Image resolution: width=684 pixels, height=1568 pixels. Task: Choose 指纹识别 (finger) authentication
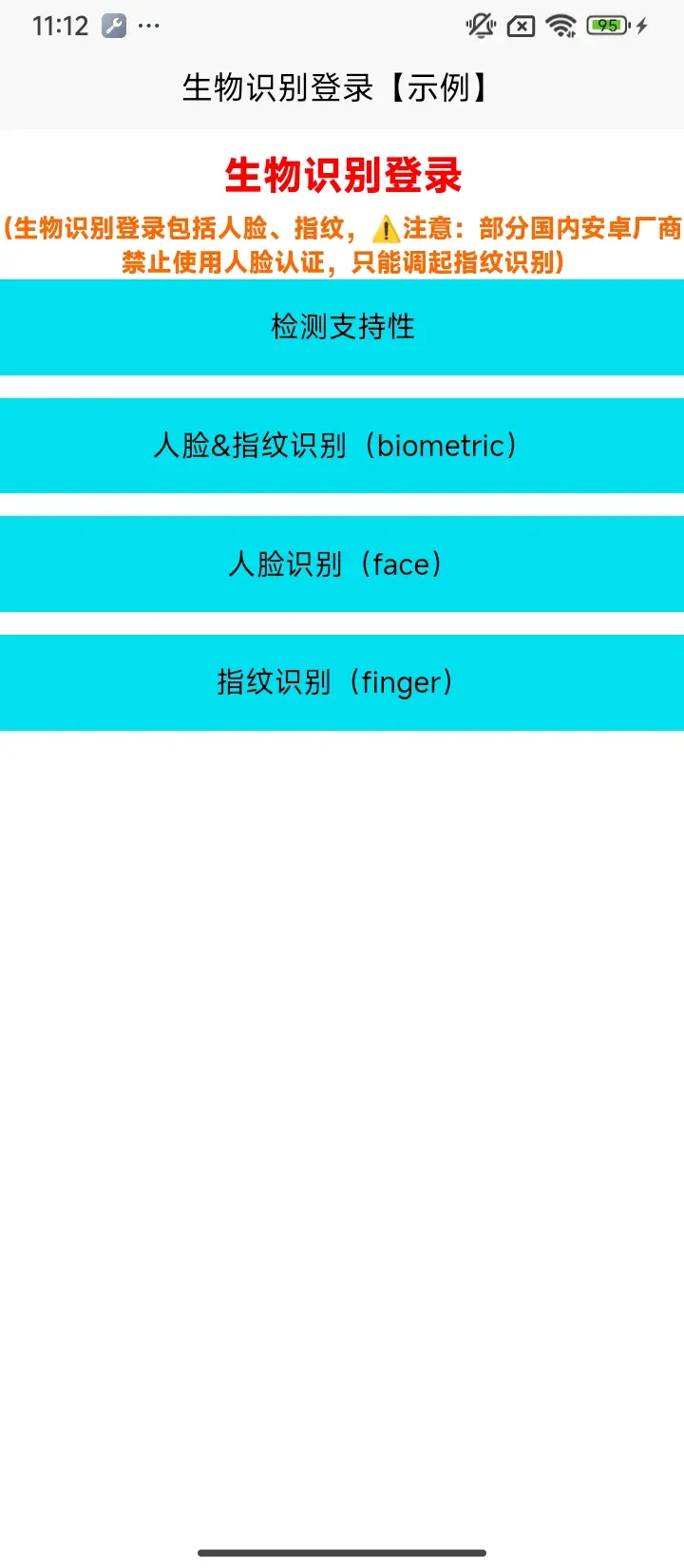click(x=342, y=682)
